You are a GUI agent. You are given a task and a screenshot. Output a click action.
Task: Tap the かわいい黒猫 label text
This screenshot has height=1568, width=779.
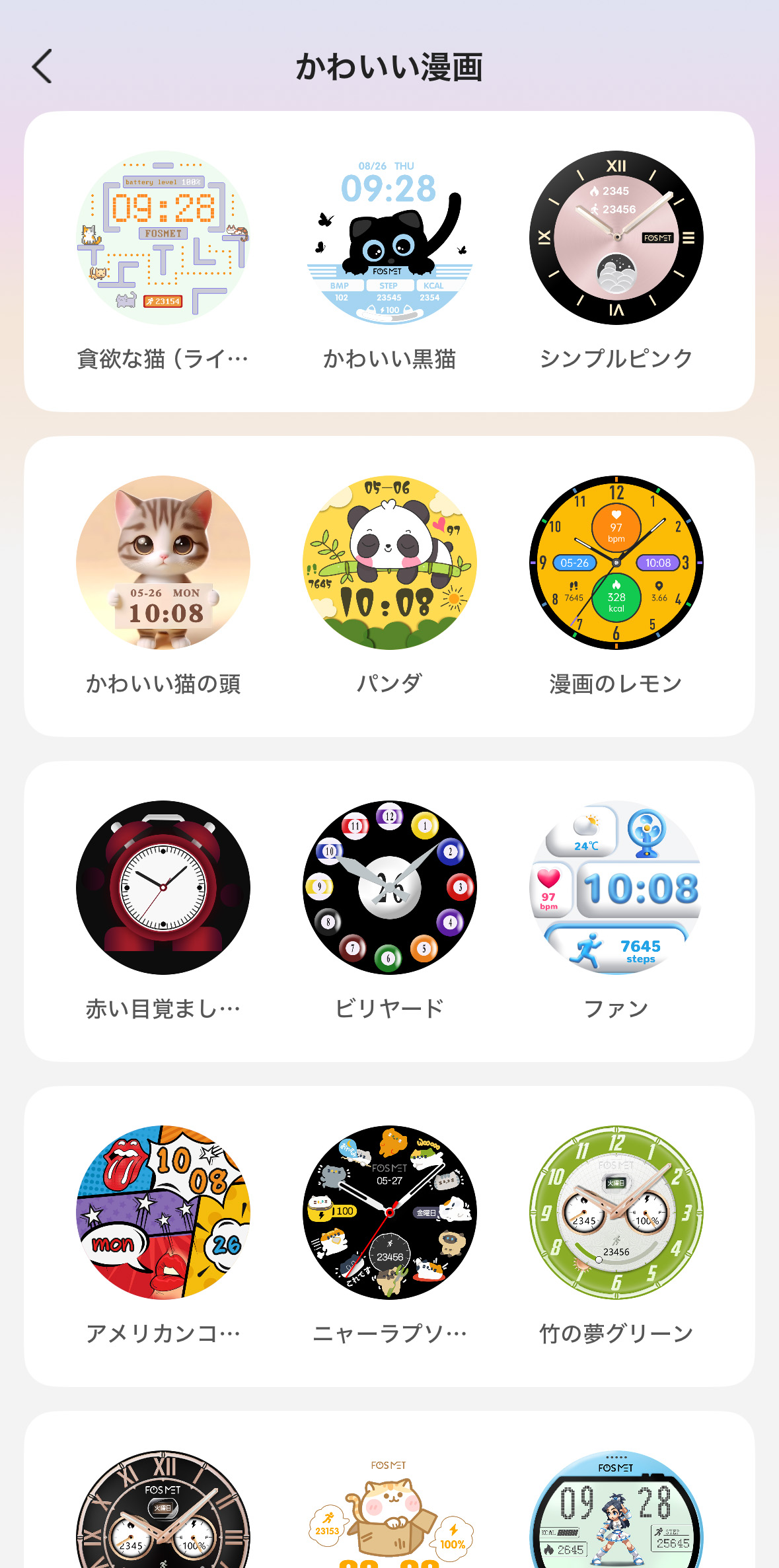click(389, 359)
